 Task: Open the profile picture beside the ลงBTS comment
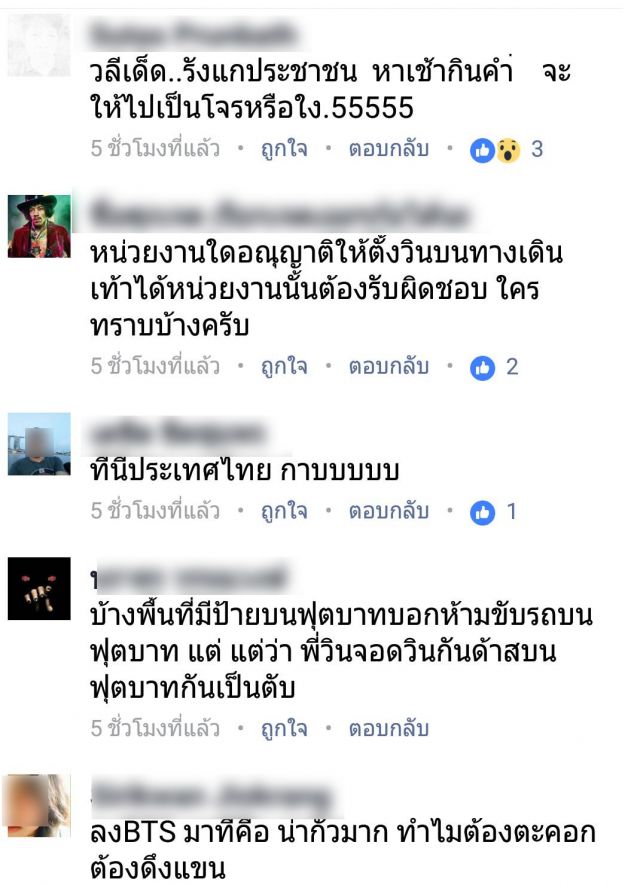40,806
